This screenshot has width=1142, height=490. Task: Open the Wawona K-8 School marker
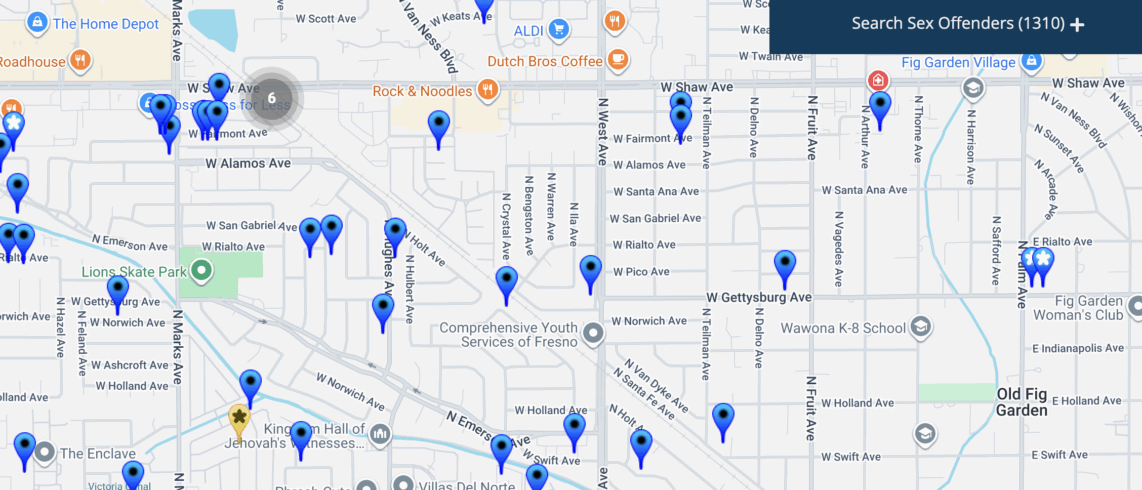pos(922,327)
